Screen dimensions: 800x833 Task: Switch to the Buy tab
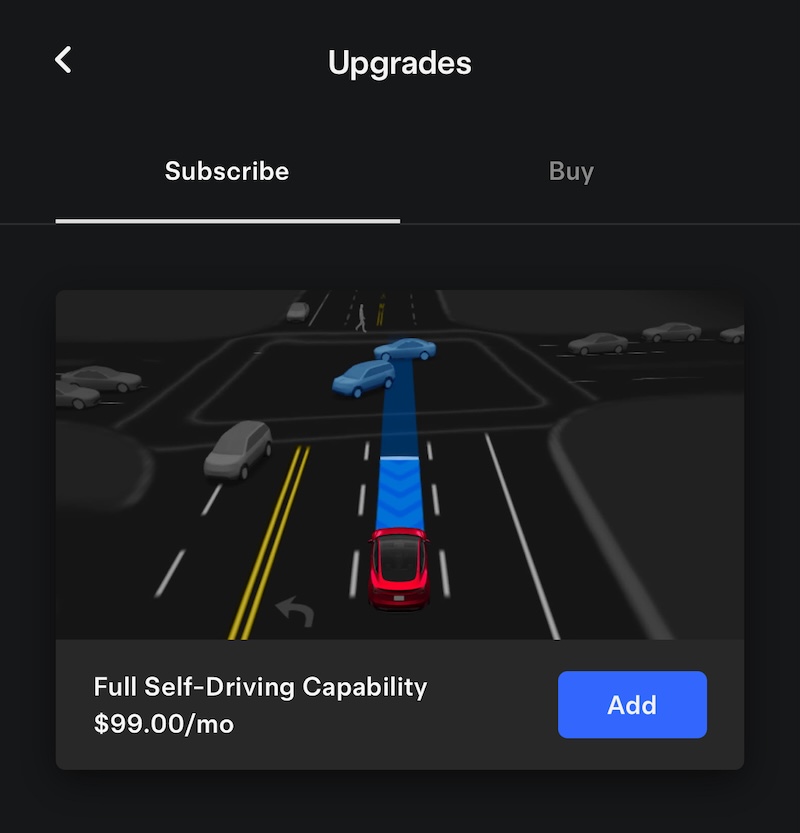[571, 172]
